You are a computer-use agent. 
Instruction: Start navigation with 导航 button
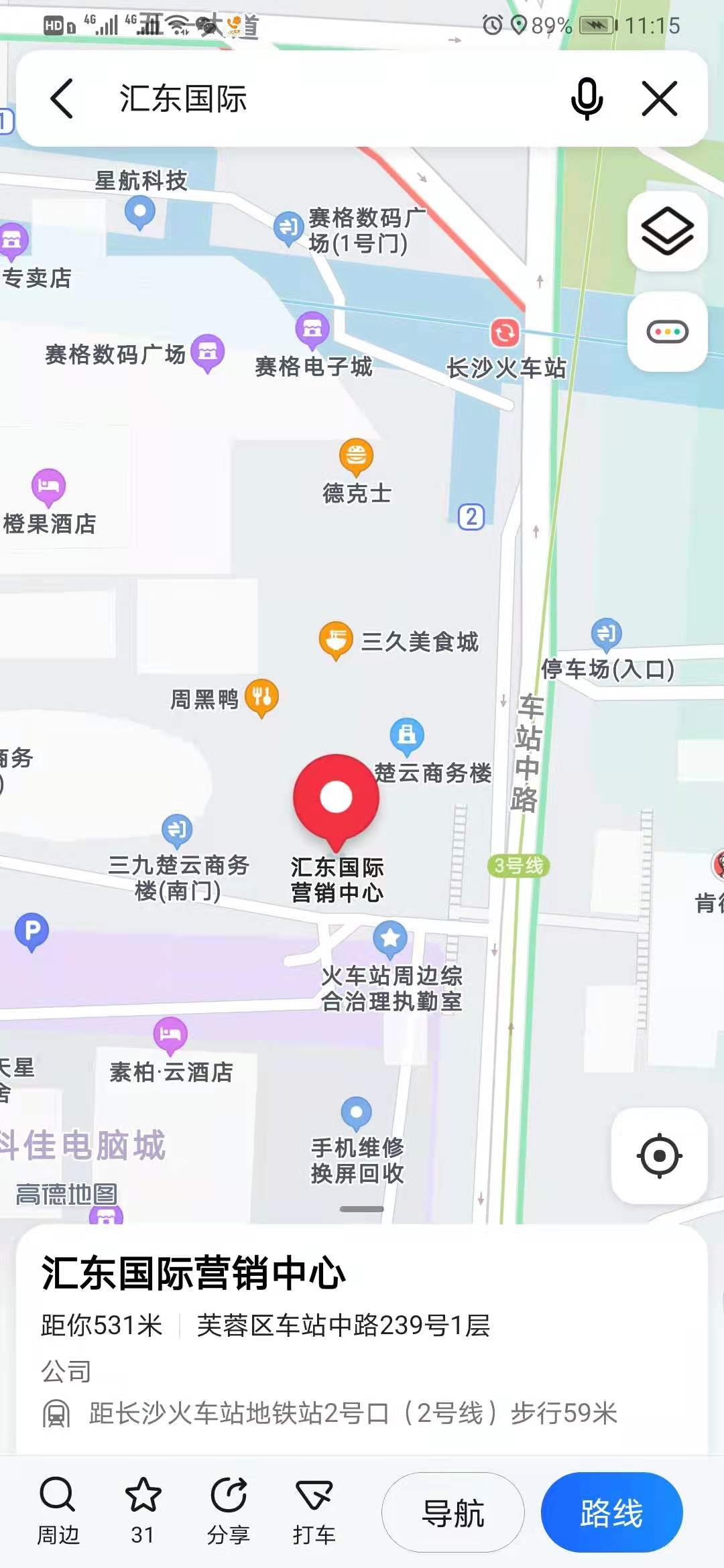click(x=452, y=1512)
